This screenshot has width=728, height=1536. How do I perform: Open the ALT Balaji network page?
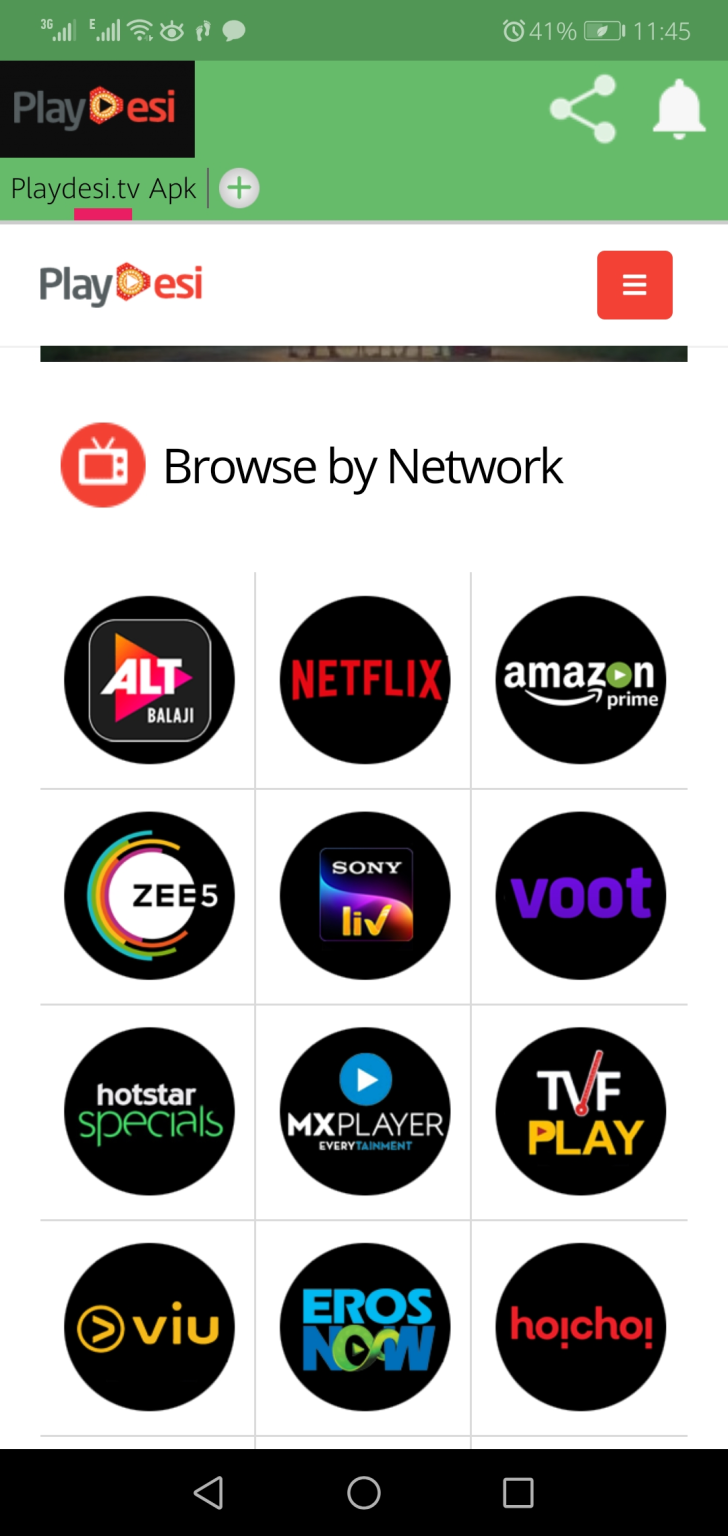[149, 680]
